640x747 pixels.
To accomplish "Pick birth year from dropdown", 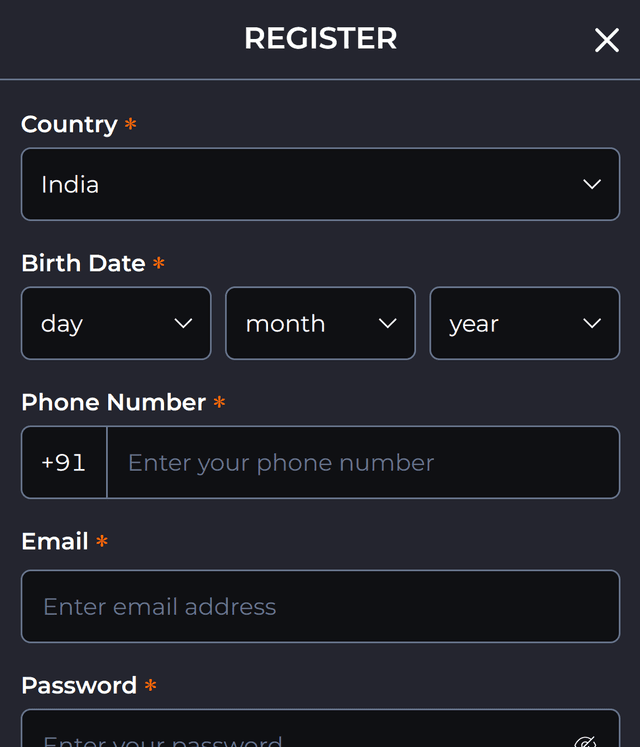I will click(x=524, y=323).
